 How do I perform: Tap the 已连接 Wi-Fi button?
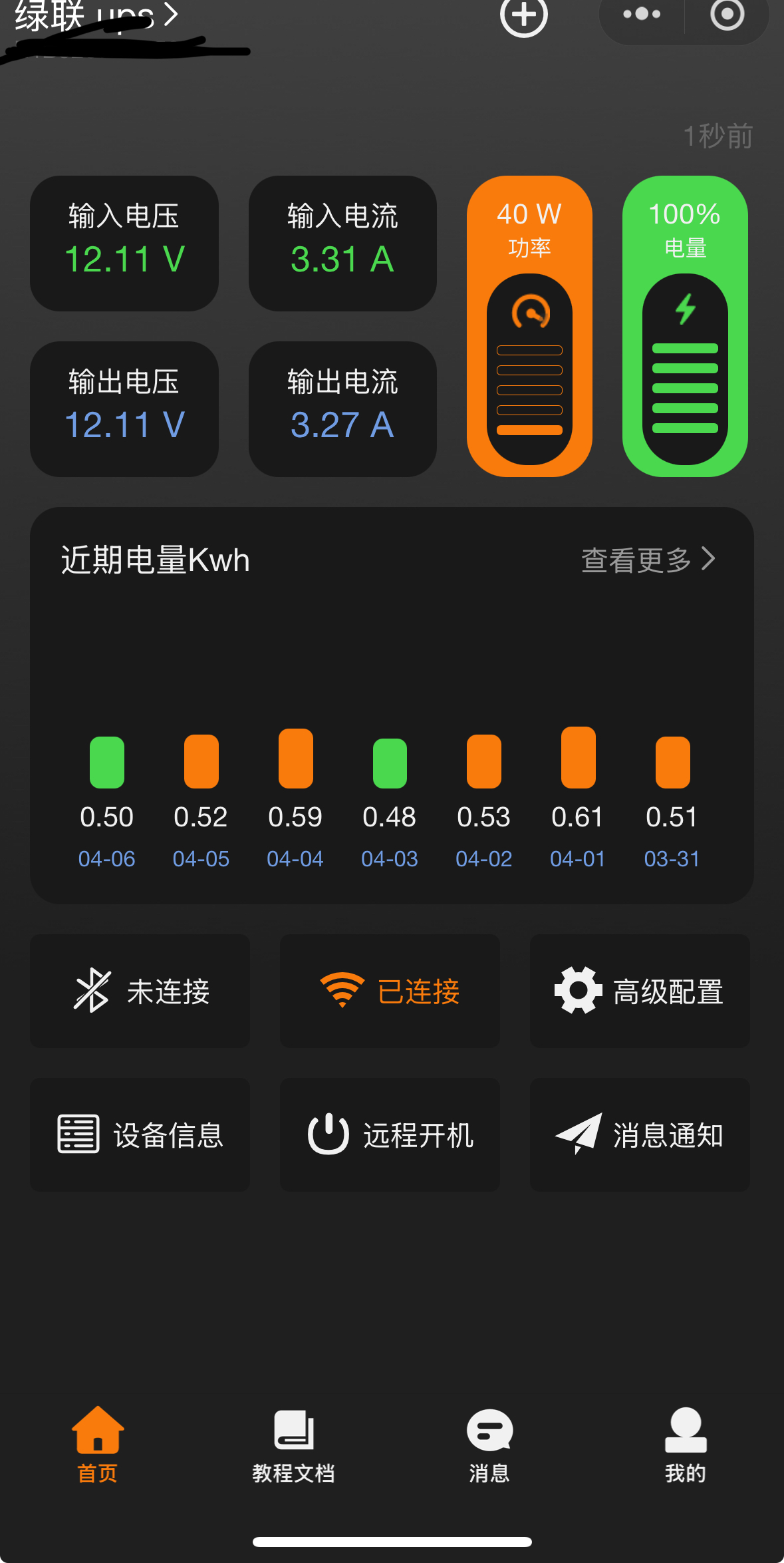coord(390,991)
